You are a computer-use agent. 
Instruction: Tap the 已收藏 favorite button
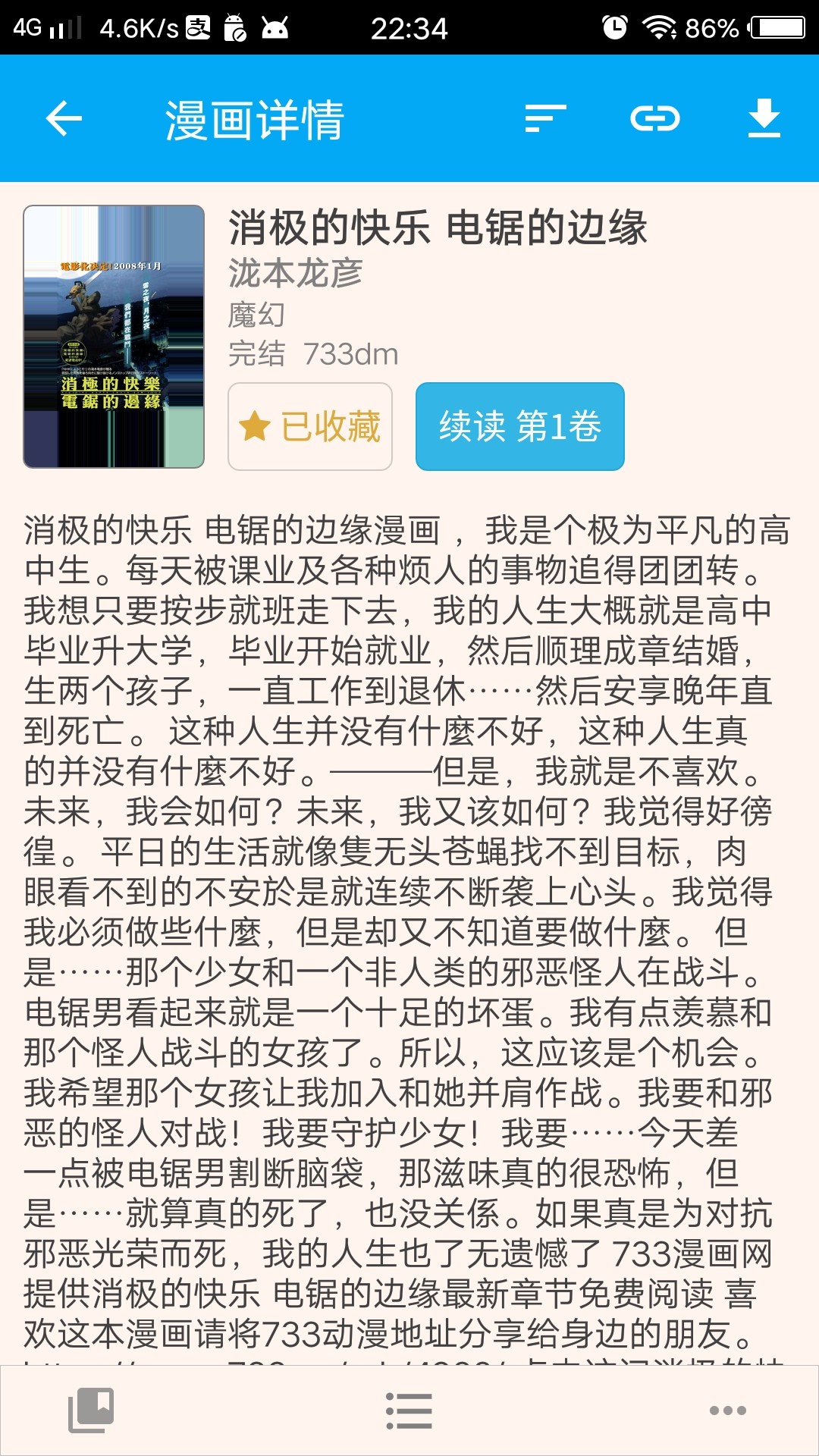(310, 426)
